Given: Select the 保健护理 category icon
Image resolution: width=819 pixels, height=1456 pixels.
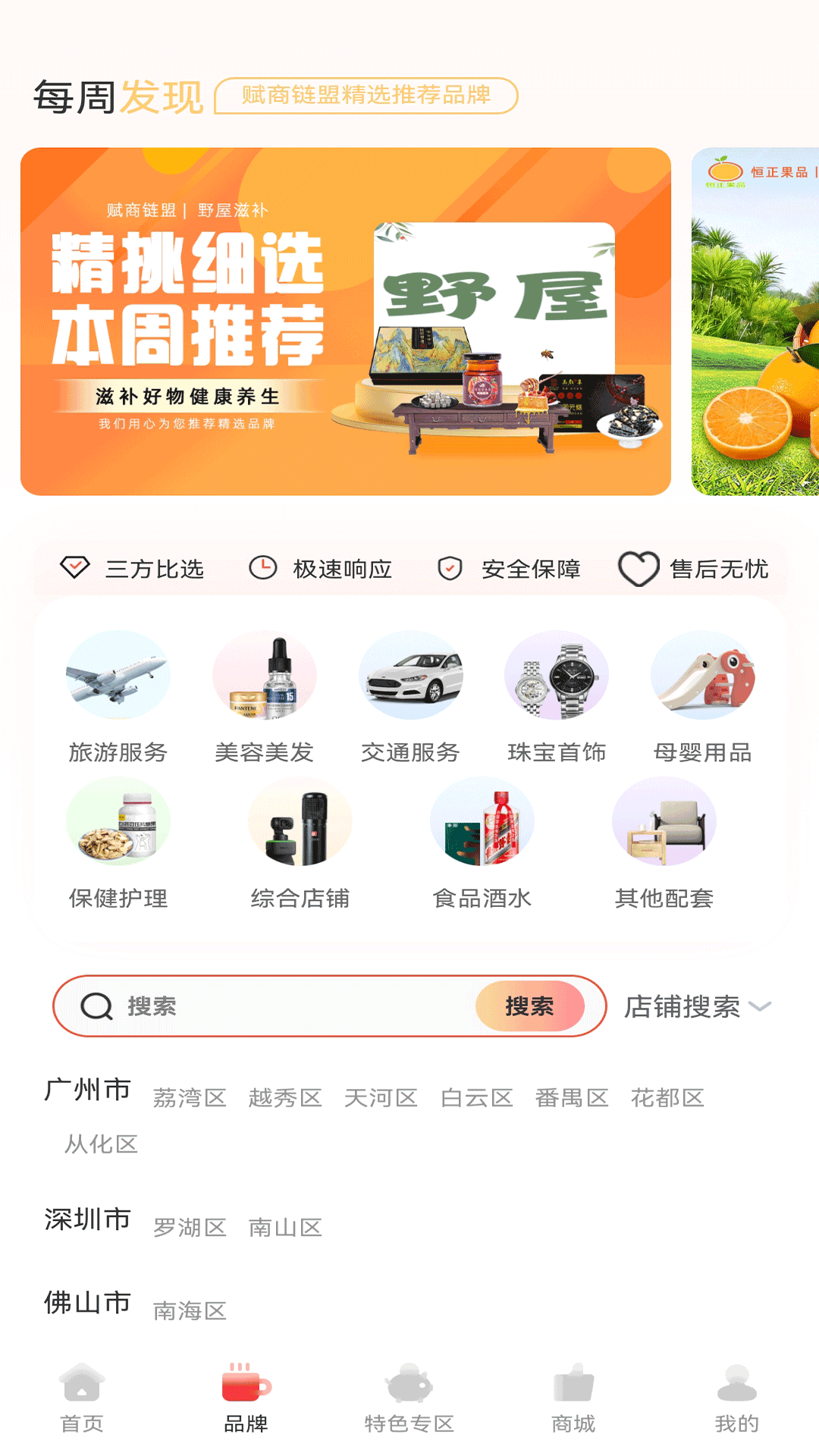Looking at the screenshot, I should [121, 824].
